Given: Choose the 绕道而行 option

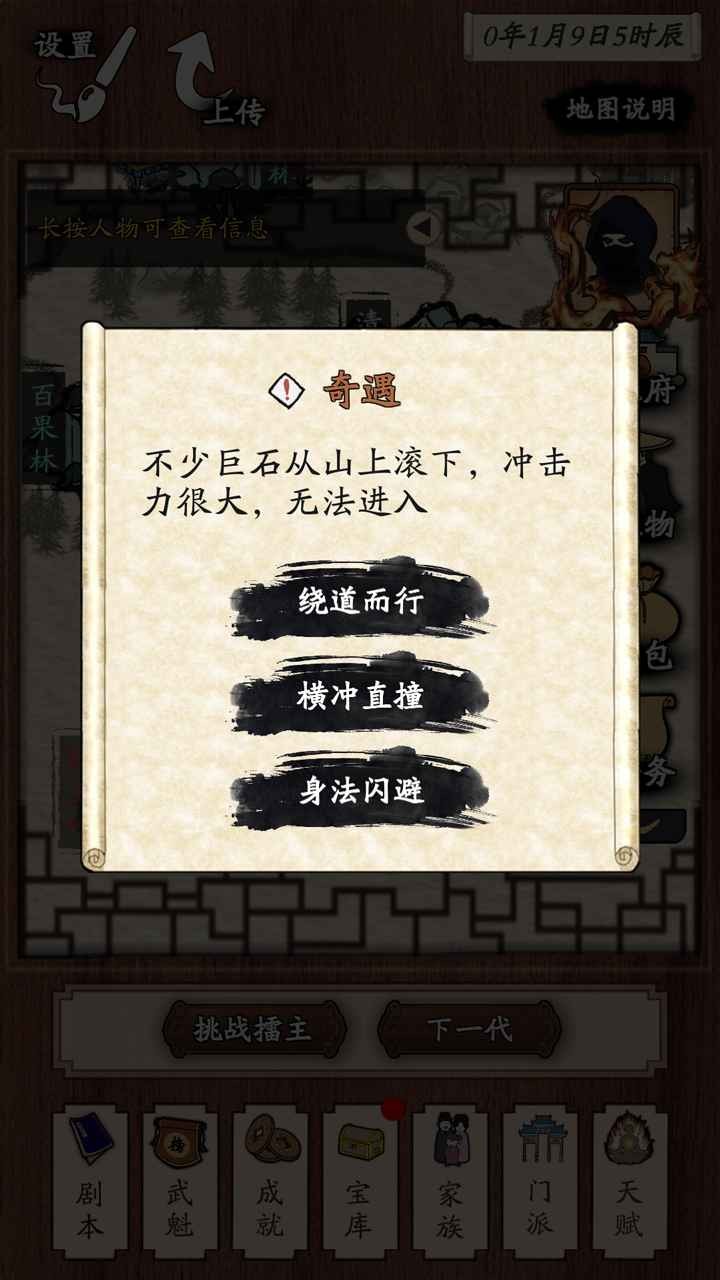Looking at the screenshot, I should tap(360, 601).
